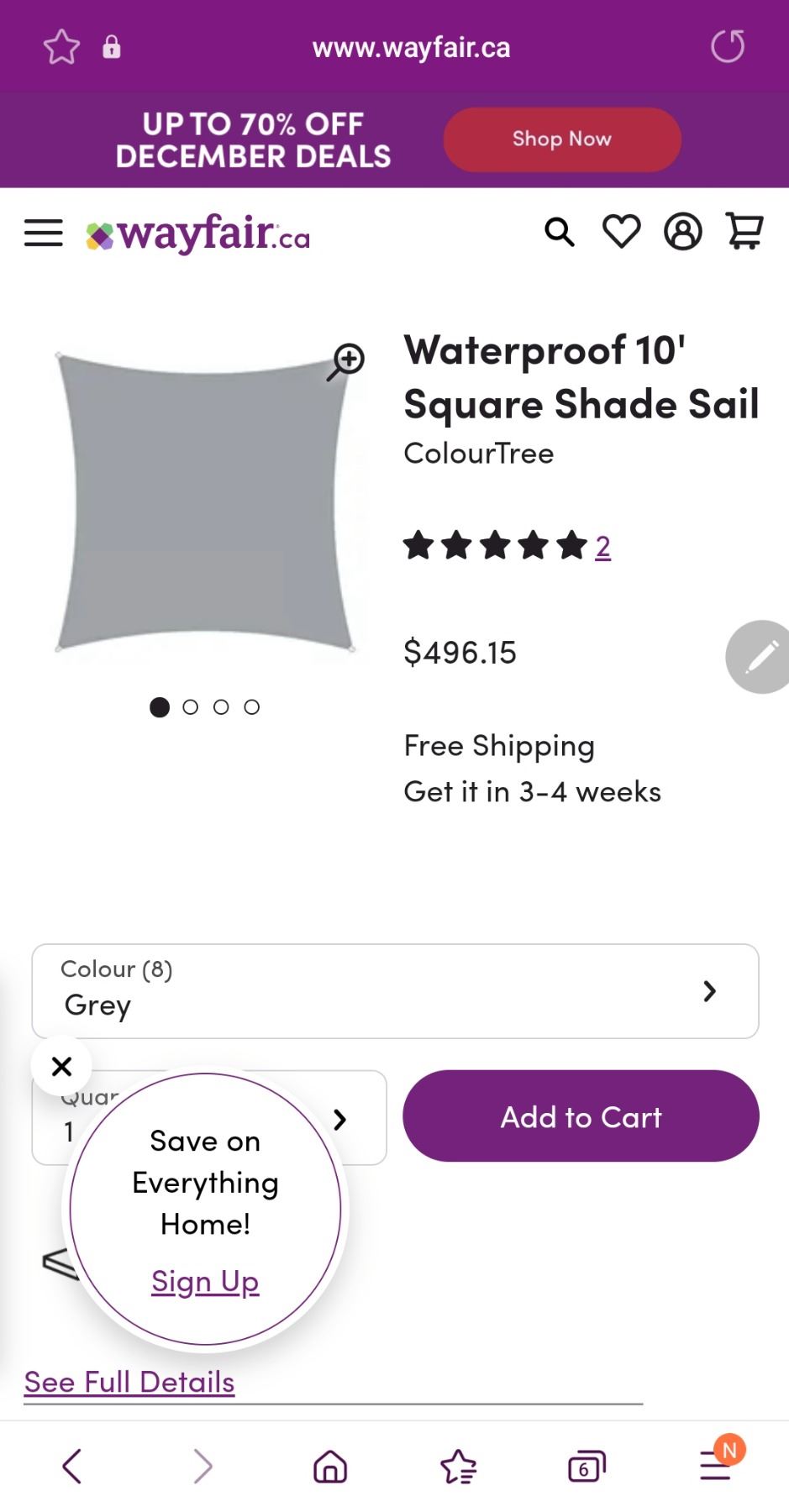View the shopping cart
Viewport: 789px width, 1512px height.
[x=744, y=232]
